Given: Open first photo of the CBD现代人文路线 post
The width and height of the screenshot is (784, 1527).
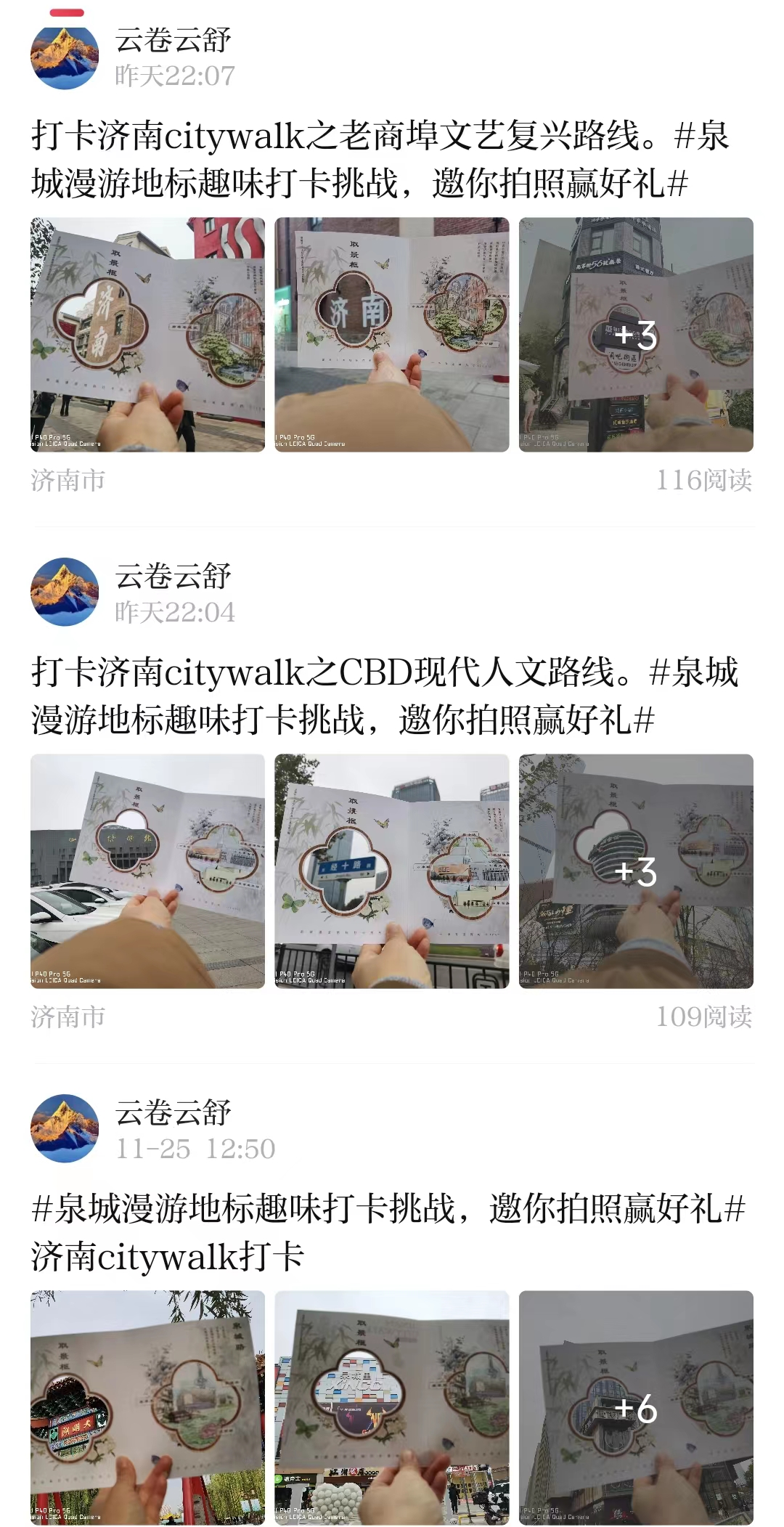Looking at the screenshot, I should 147,871.
